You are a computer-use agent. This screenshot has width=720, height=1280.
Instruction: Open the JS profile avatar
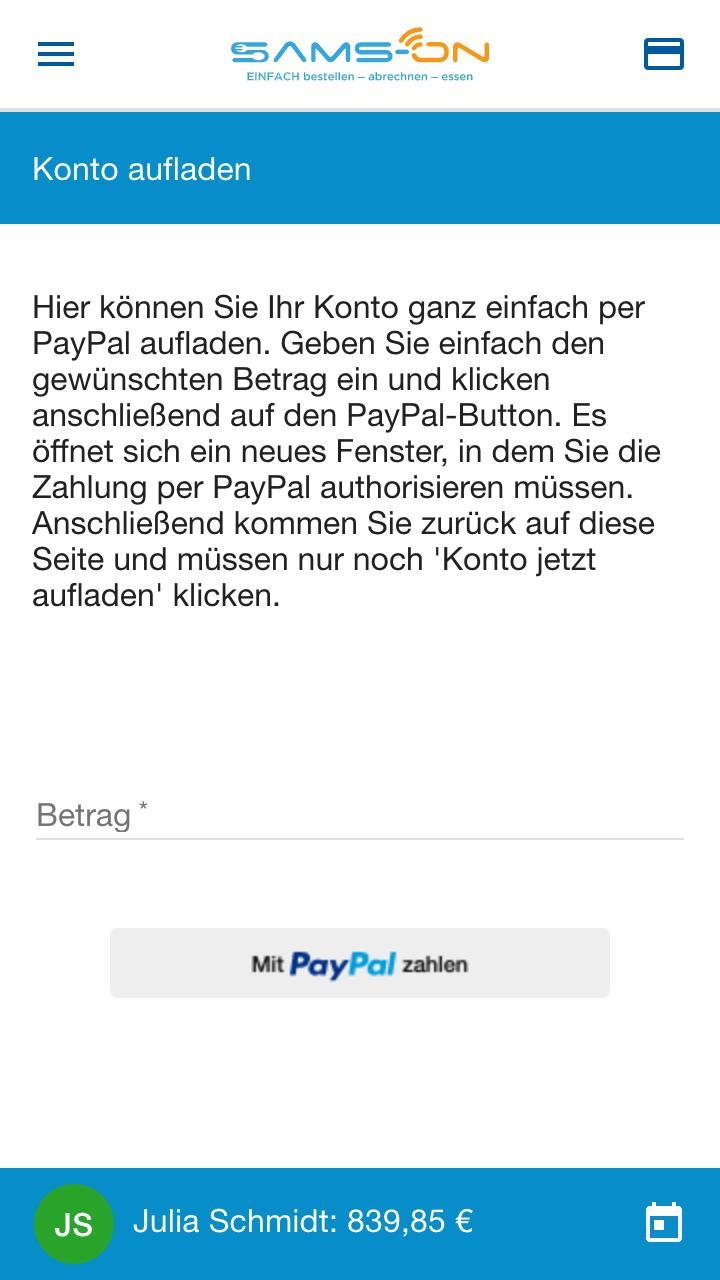(74, 1223)
